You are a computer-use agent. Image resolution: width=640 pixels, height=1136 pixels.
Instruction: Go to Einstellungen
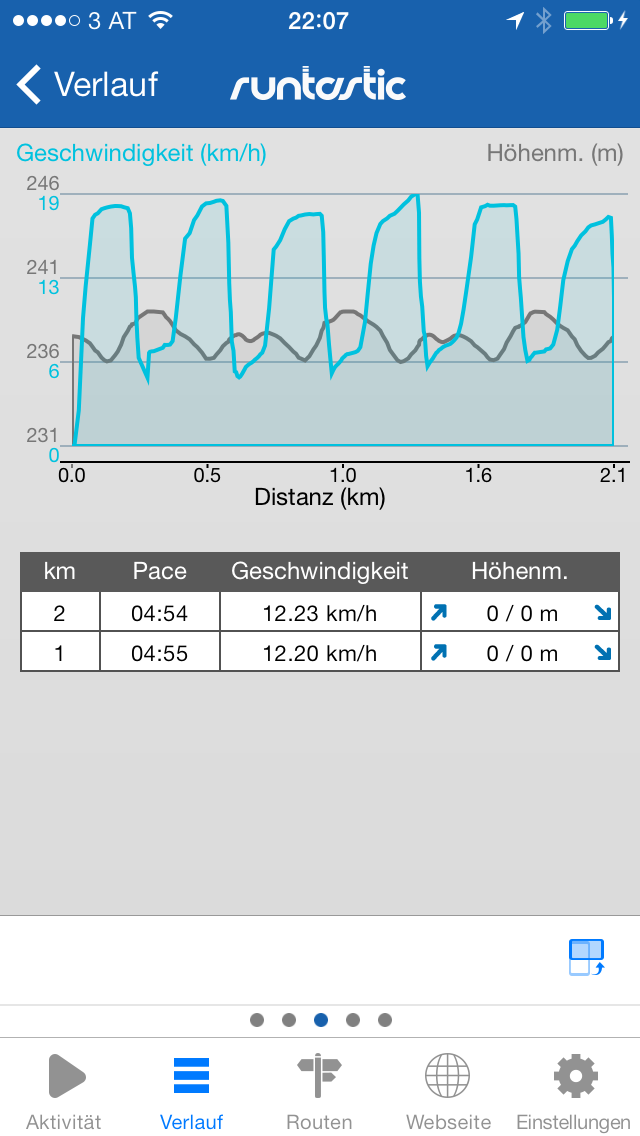coord(574,1088)
